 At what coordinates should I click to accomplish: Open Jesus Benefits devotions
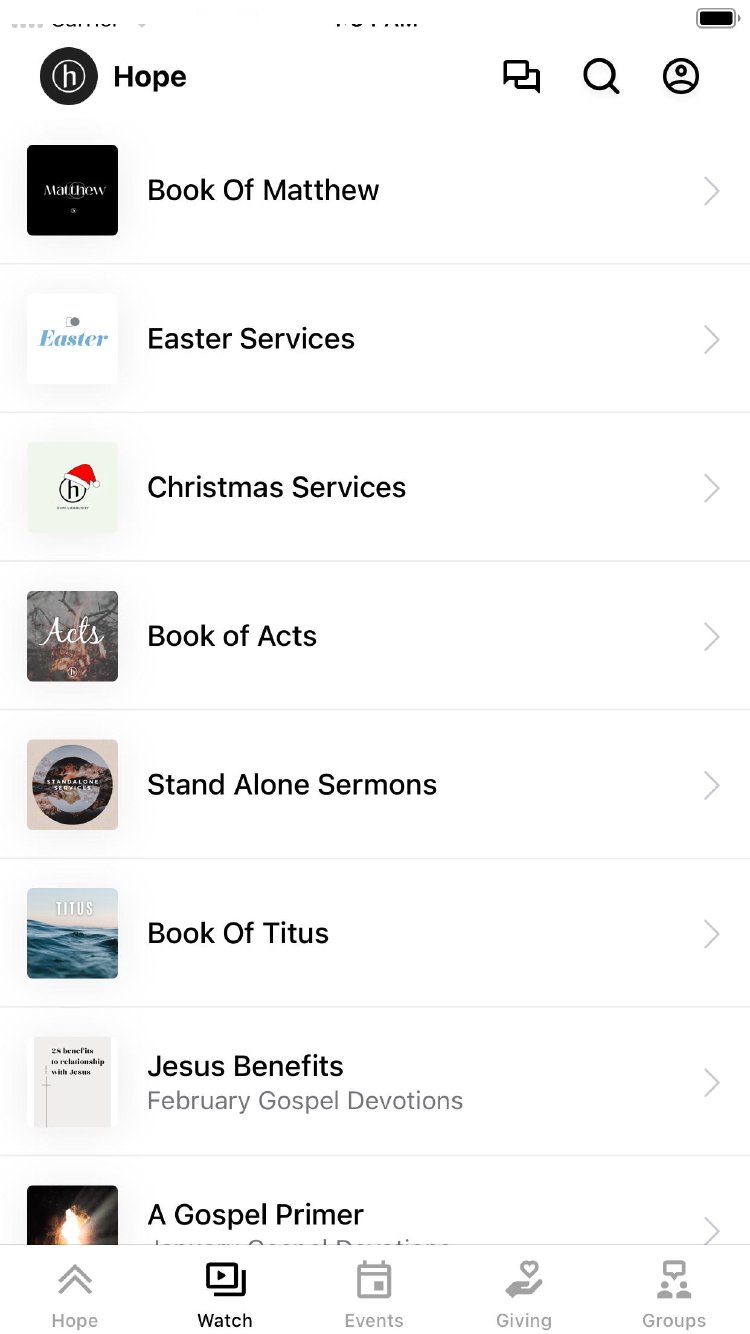pos(374,1082)
